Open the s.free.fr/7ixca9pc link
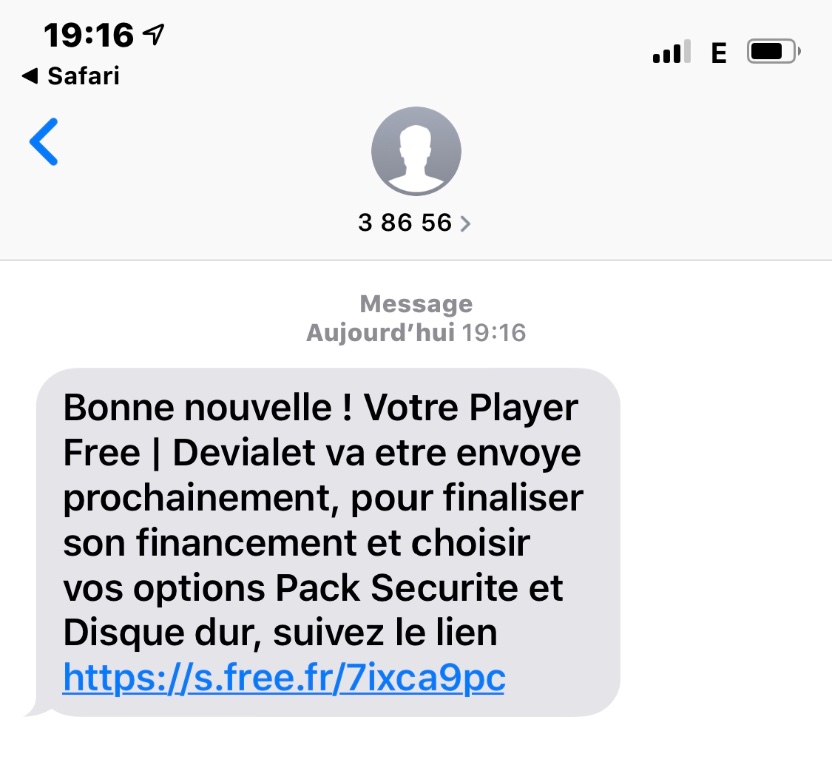Screen dimensions: 832x768 click(x=284, y=678)
